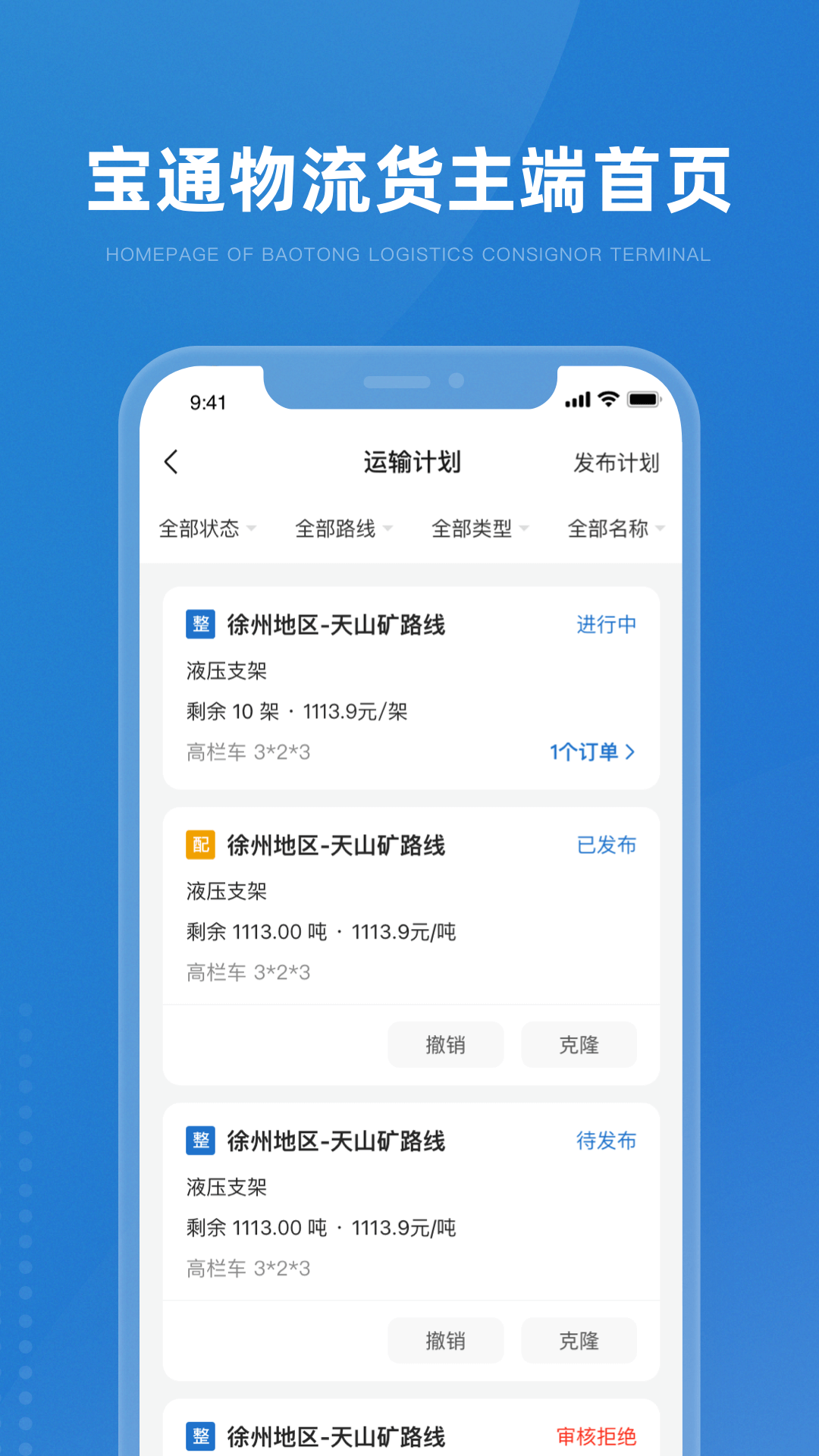The height and width of the screenshot is (1456, 819).
Task: Click the 整 badge on the 待发布 plan card
Action: pos(199,1141)
